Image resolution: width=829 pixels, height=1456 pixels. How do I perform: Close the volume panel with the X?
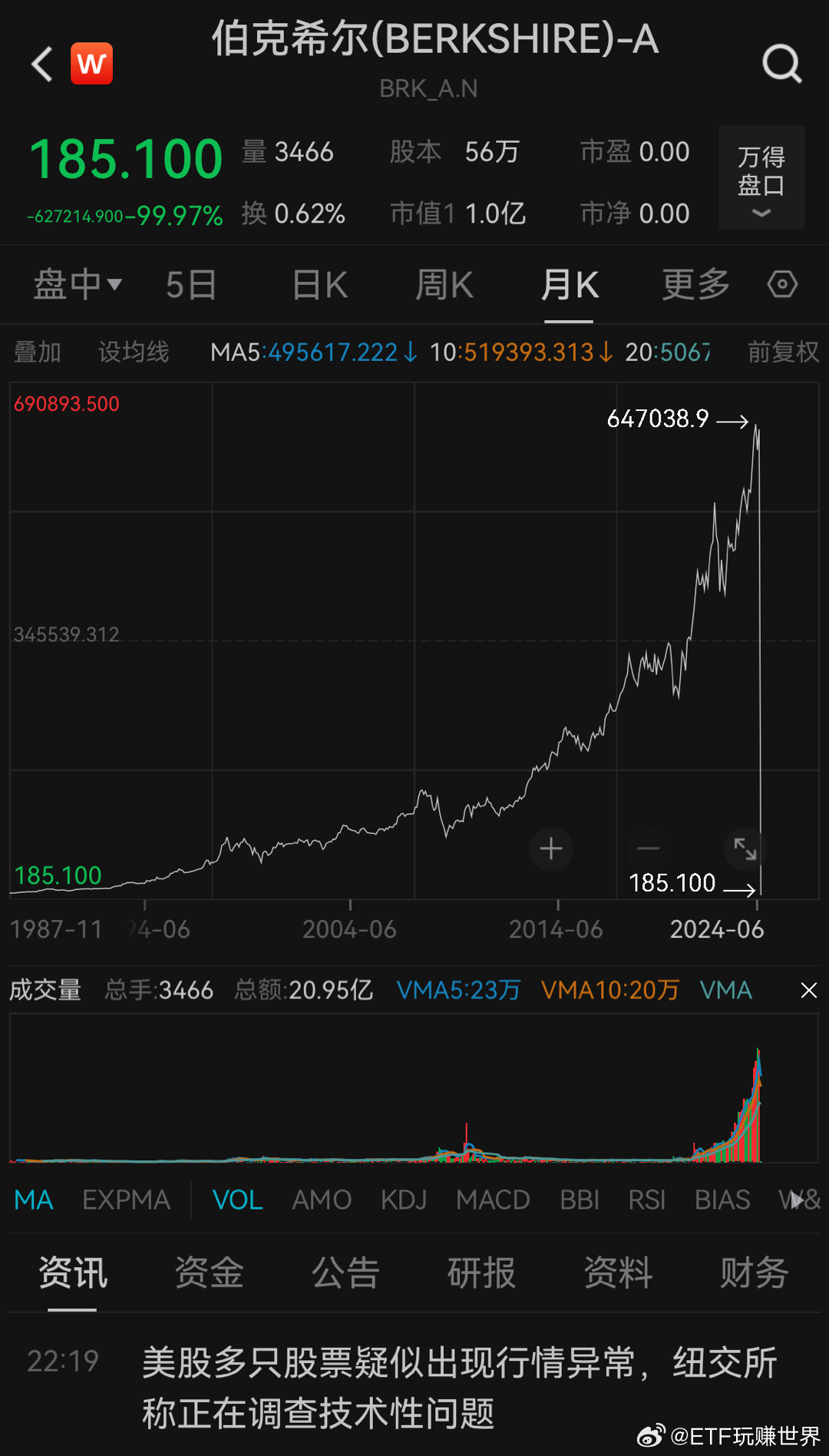click(809, 991)
